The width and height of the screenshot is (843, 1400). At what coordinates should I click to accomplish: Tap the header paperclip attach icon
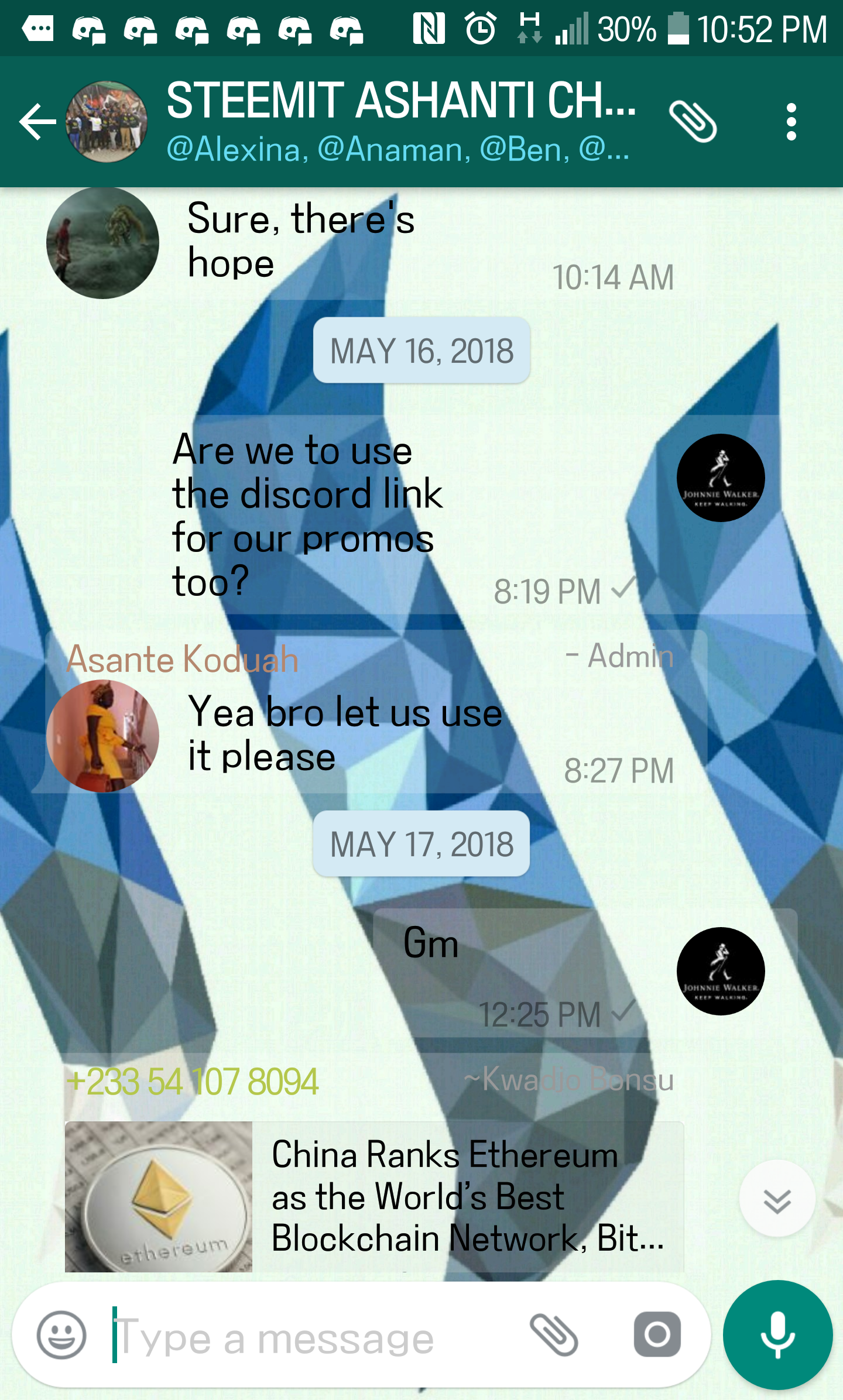point(693,122)
